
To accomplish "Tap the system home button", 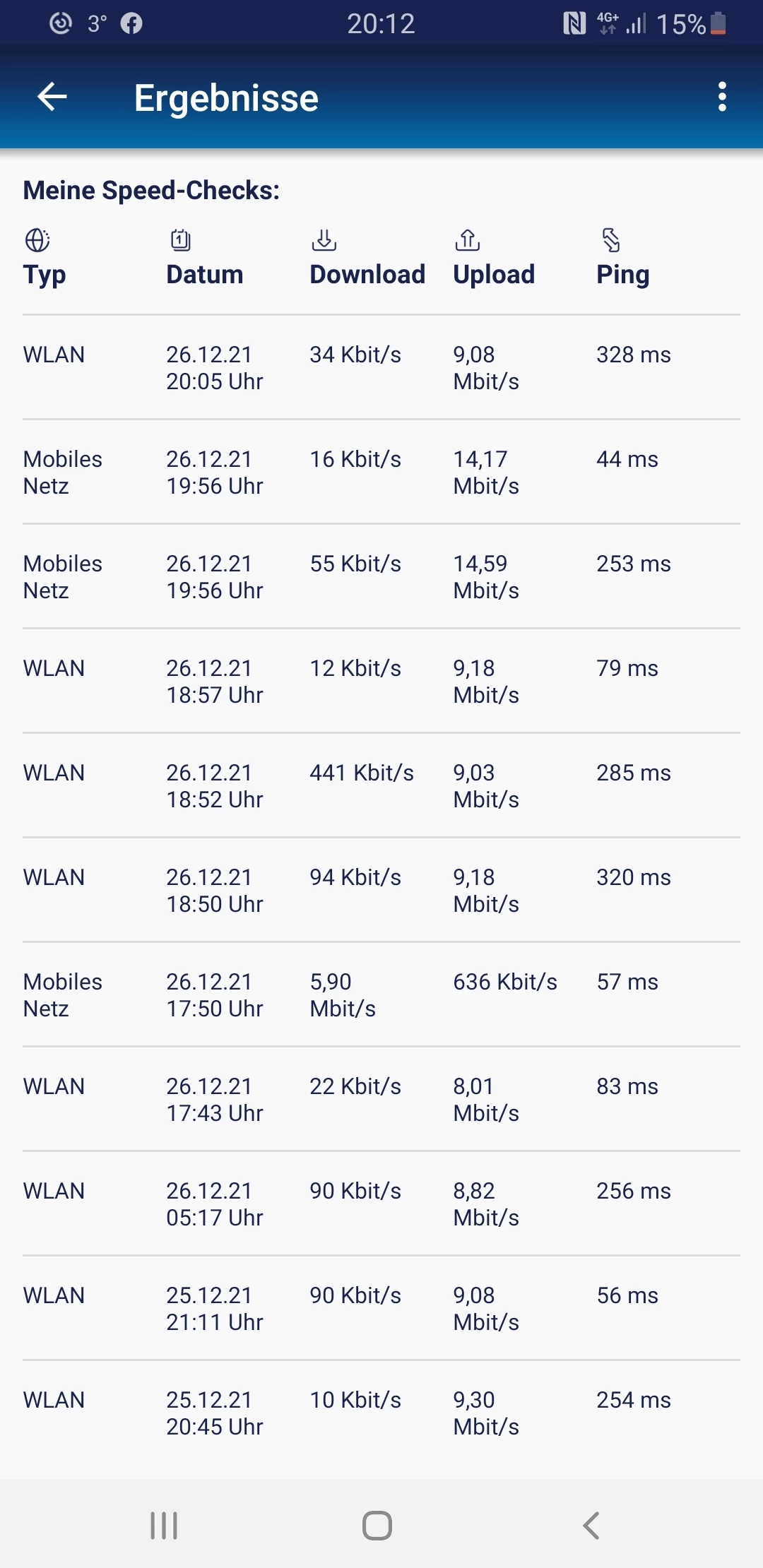I will [377, 1526].
